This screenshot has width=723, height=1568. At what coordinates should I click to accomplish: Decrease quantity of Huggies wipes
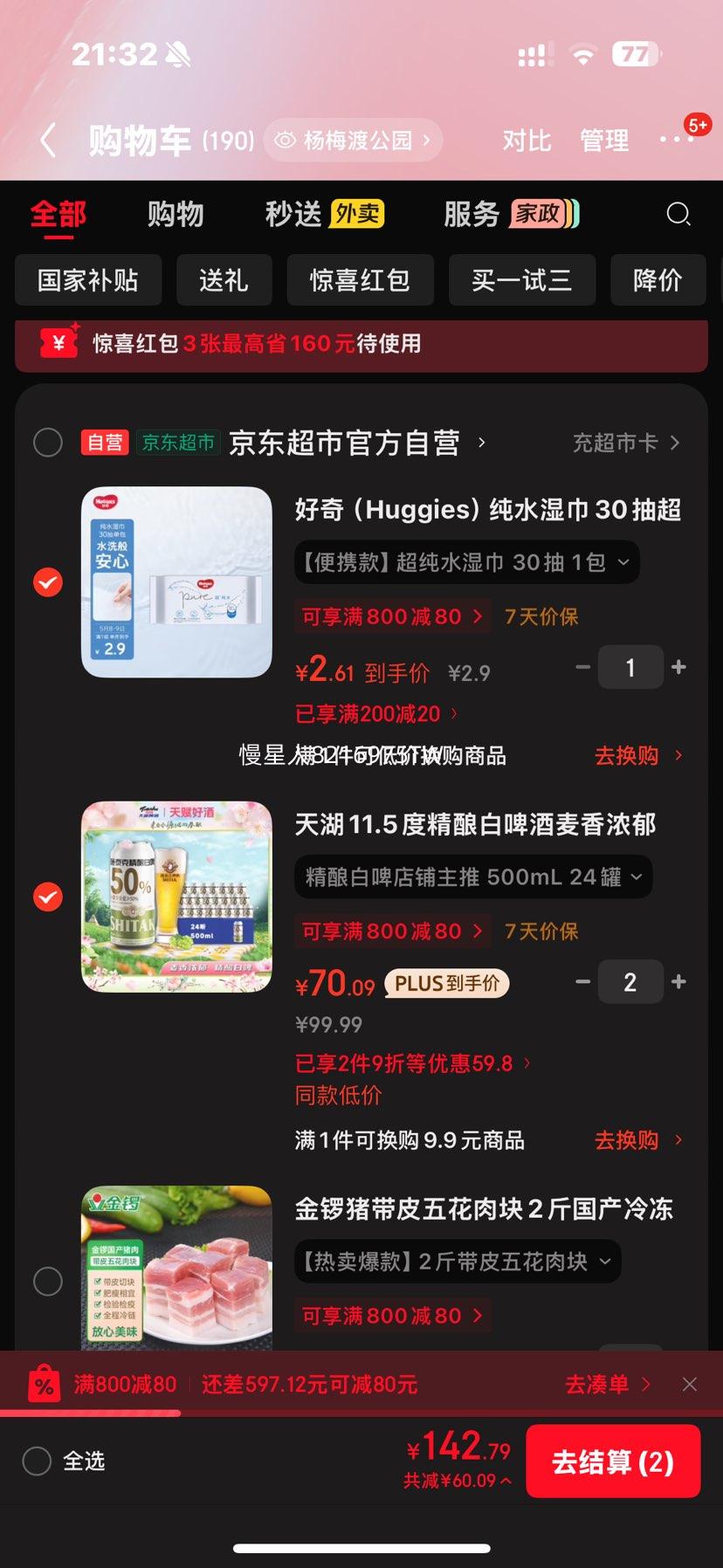pos(582,667)
